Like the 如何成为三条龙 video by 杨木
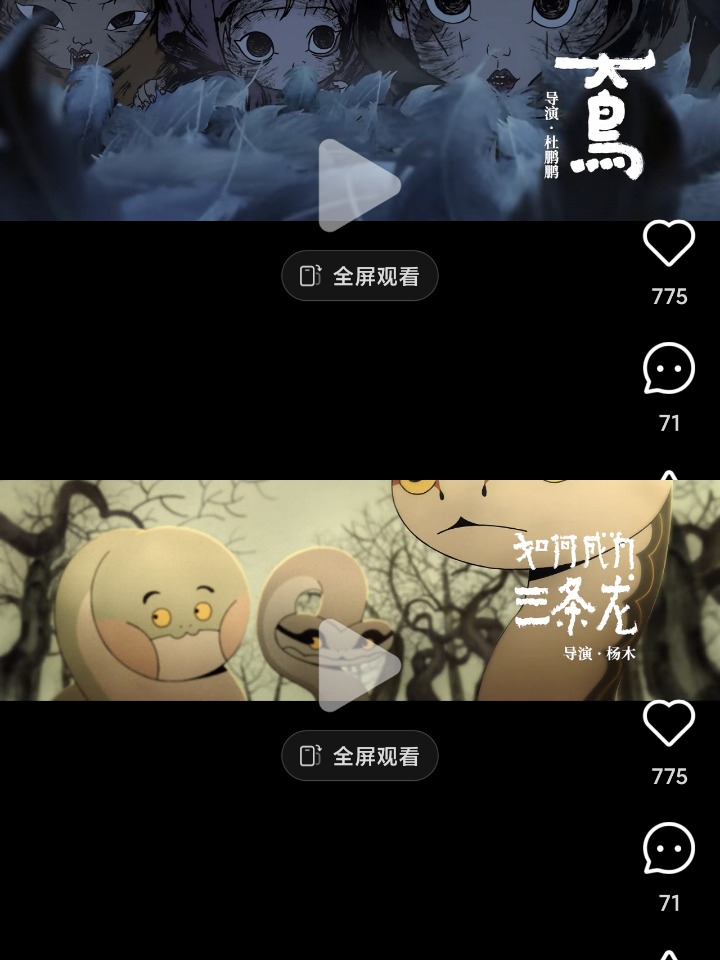Image resolution: width=720 pixels, height=960 pixels. 668,723
